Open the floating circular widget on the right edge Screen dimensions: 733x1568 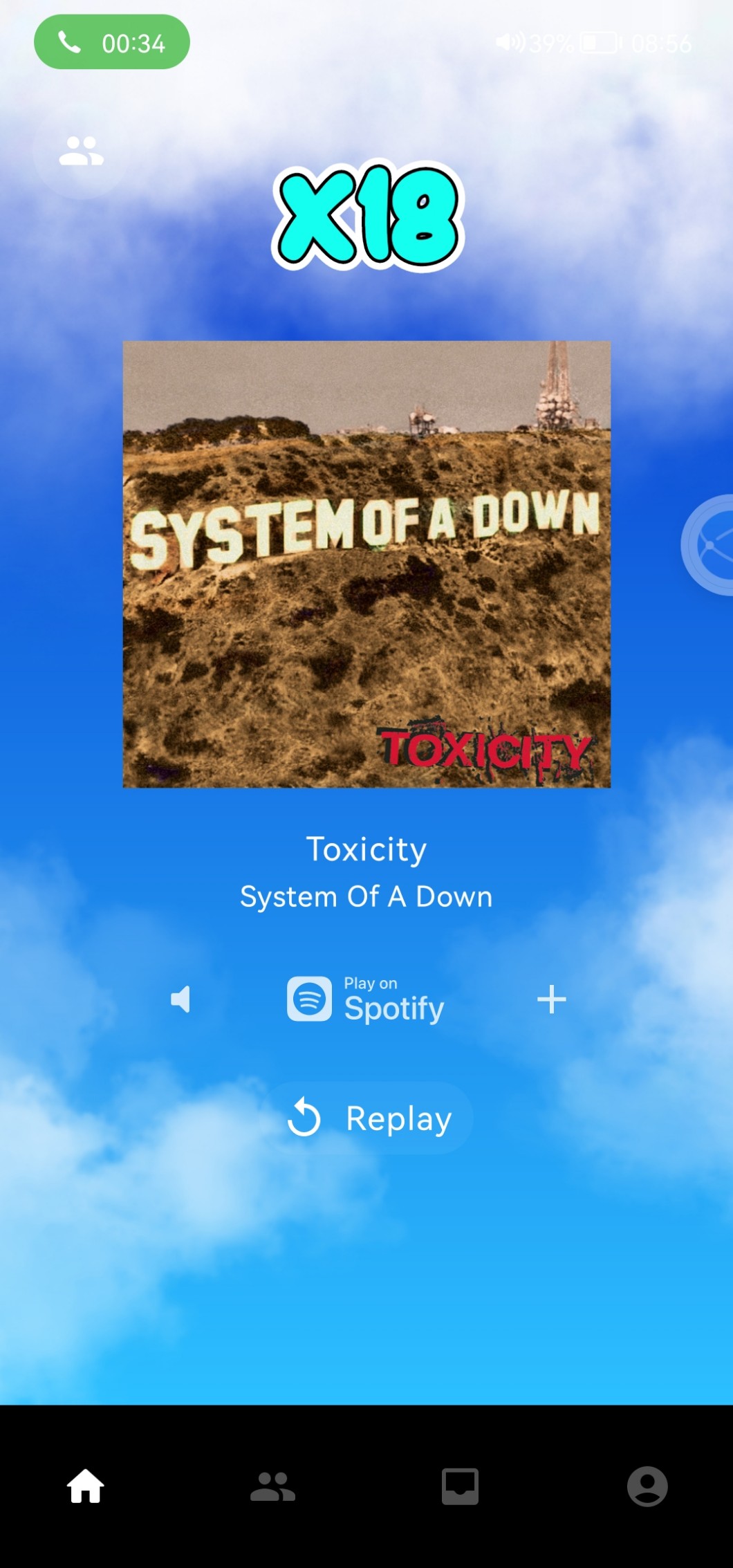[x=708, y=545]
